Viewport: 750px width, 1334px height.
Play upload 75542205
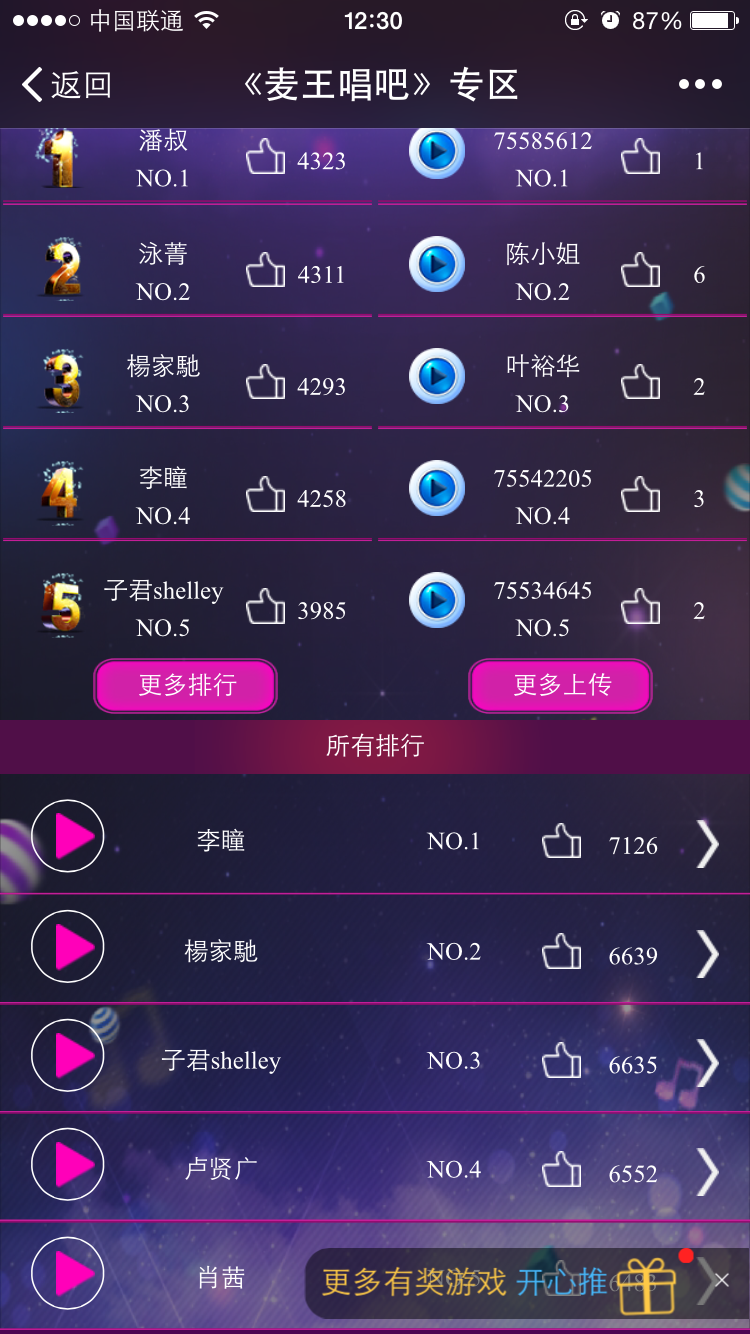point(437,488)
